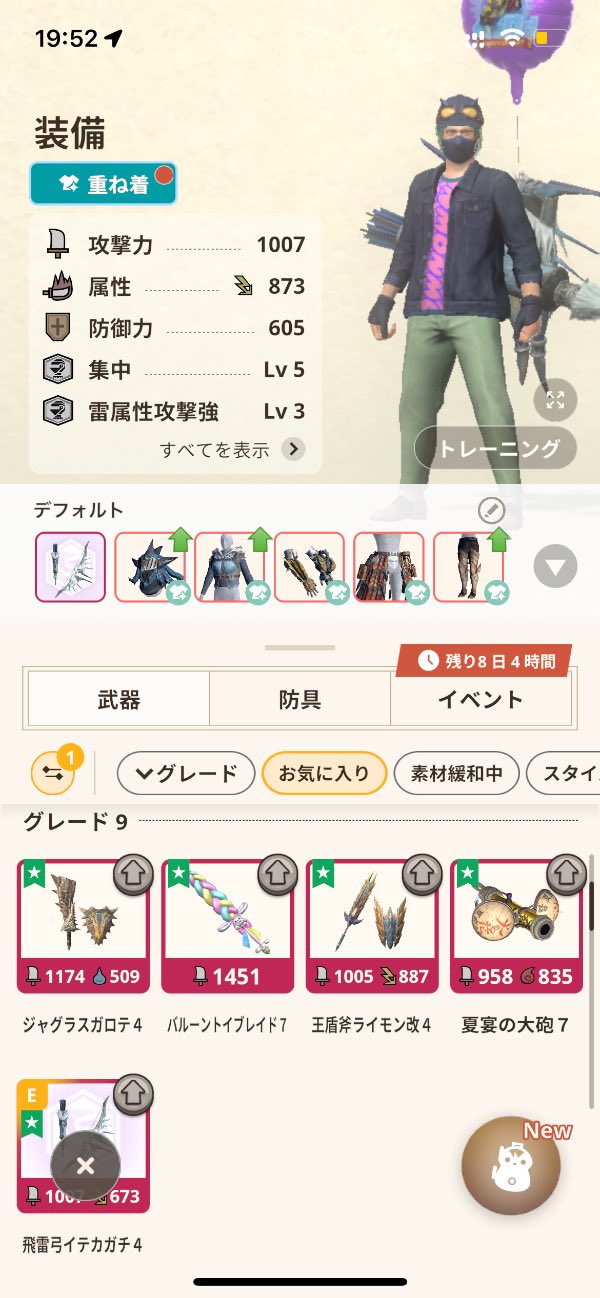Screen dimensions: 600x1298
Task: Toggle the 素材緩和中 filter chip
Action: tap(456, 773)
